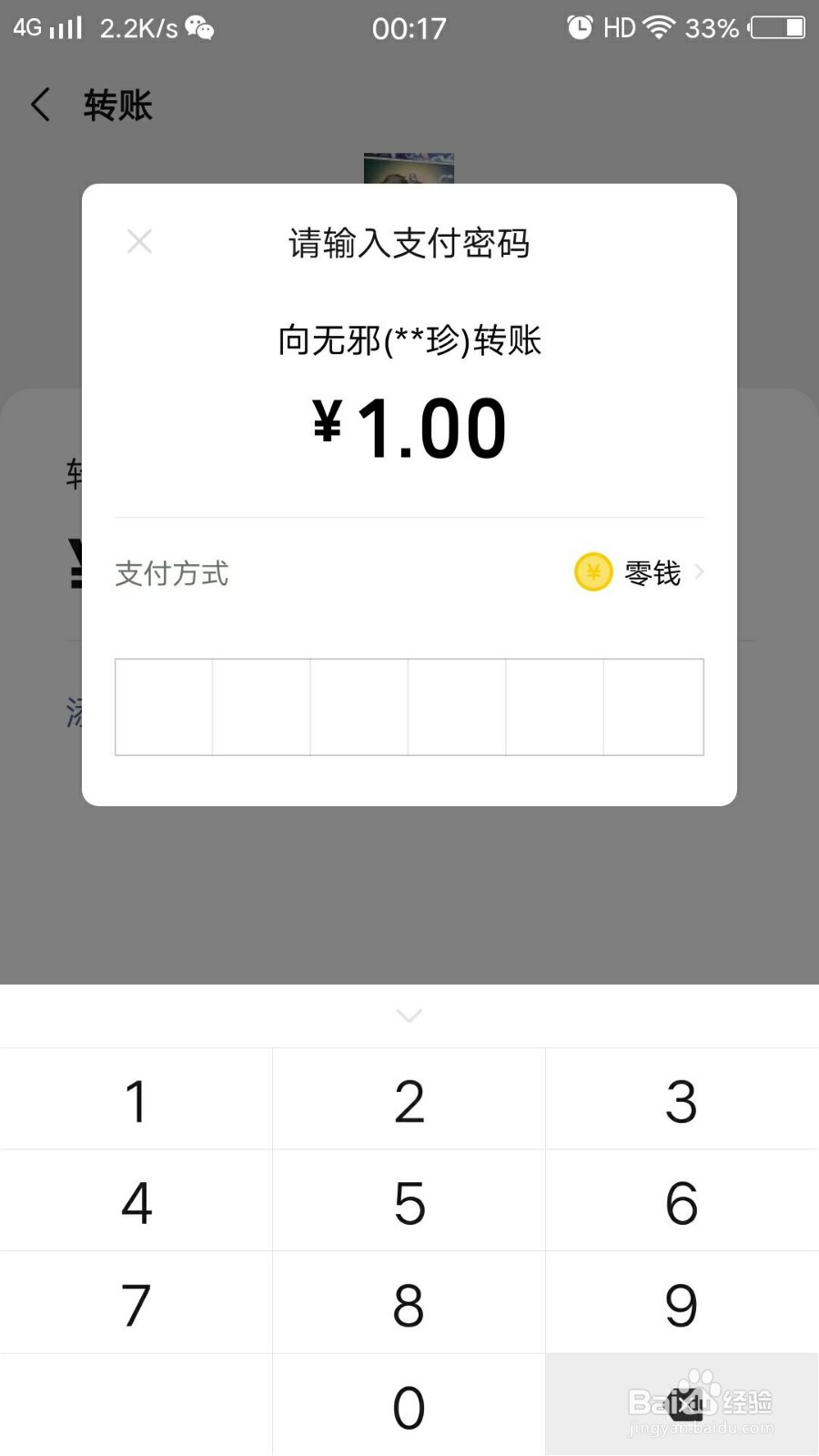The height and width of the screenshot is (1456, 819).
Task: Expand the 支付方式 selection row
Action: (x=409, y=572)
